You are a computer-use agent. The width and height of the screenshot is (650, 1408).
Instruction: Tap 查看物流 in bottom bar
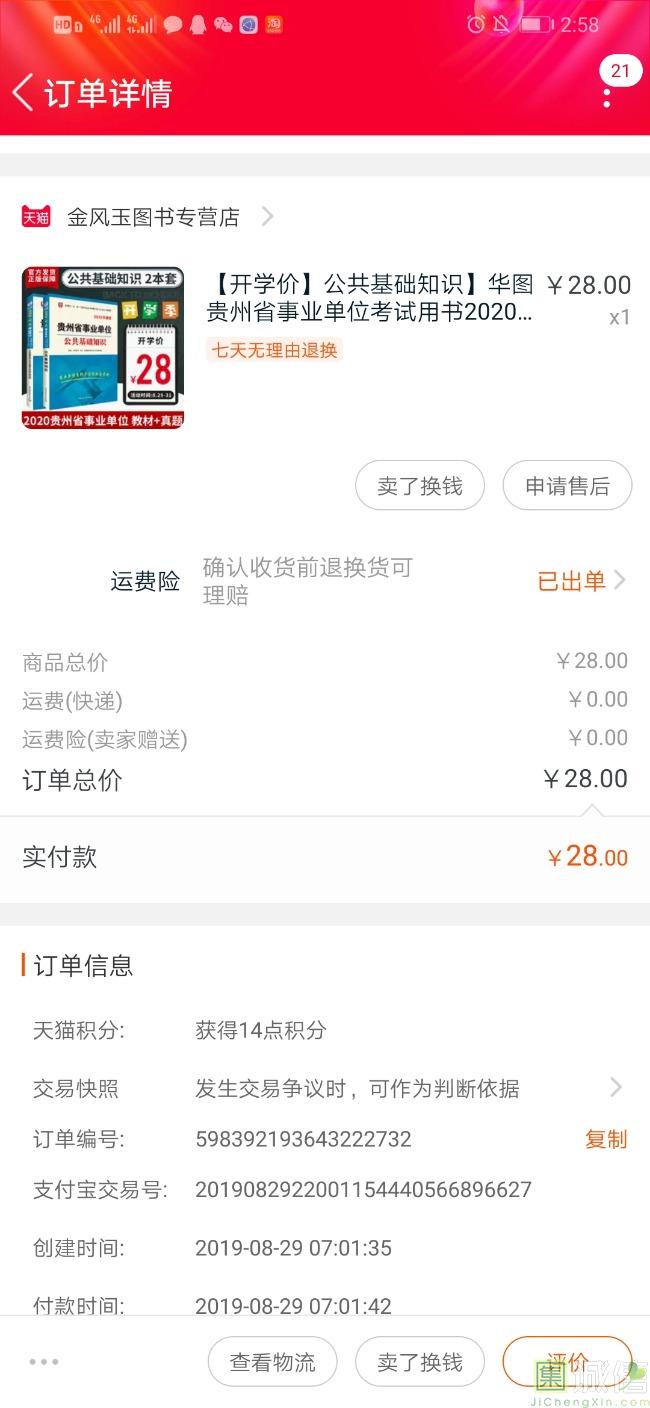(272, 1362)
